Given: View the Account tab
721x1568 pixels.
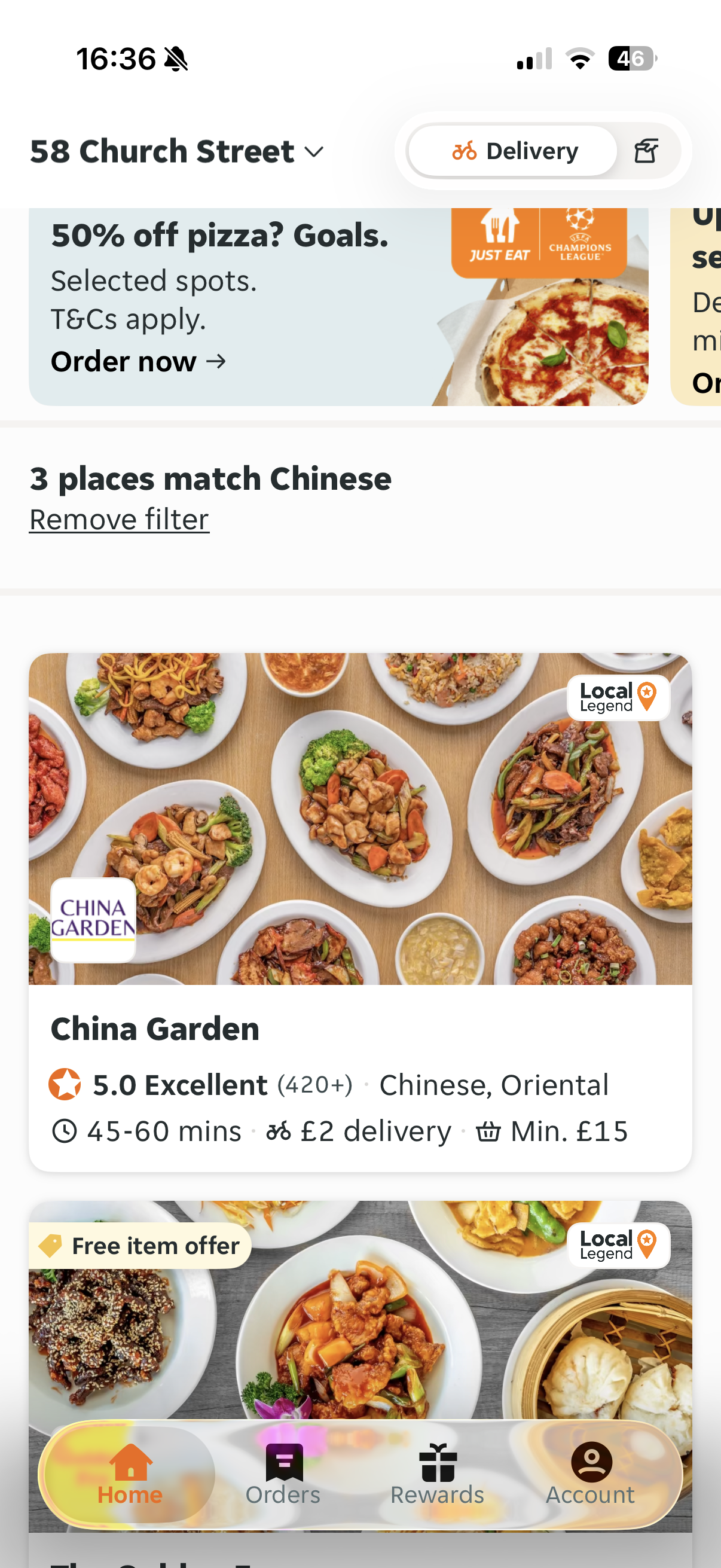Looking at the screenshot, I should [x=590, y=1474].
